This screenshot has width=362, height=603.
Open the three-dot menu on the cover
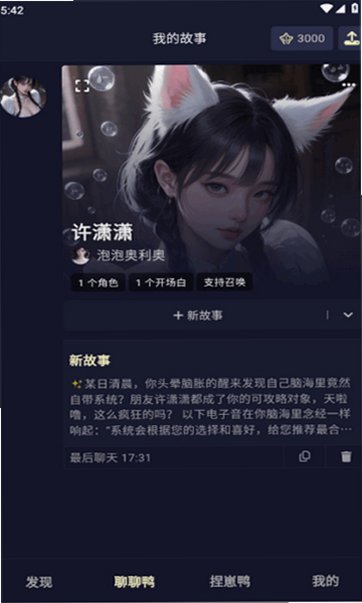[x=348, y=85]
